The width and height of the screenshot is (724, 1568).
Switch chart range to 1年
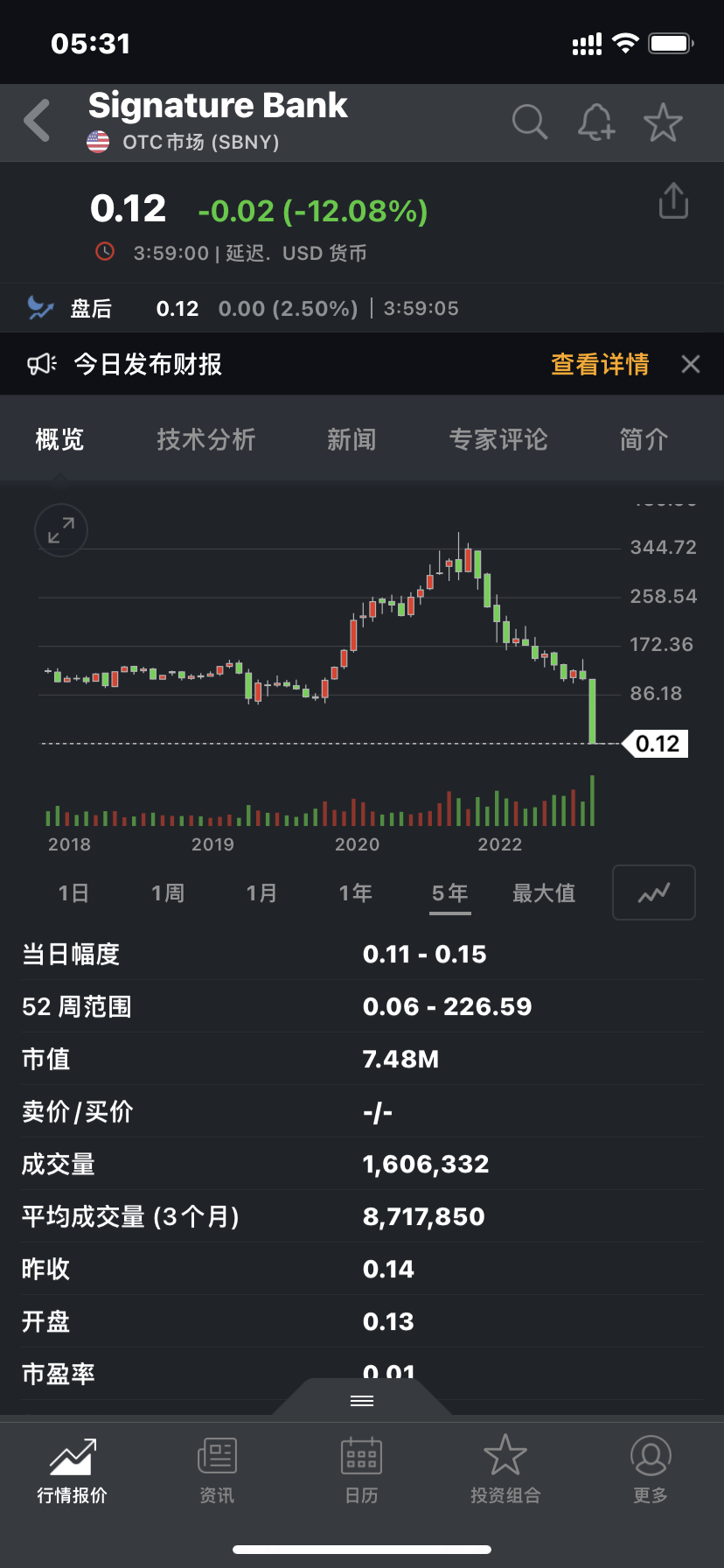[x=356, y=893]
